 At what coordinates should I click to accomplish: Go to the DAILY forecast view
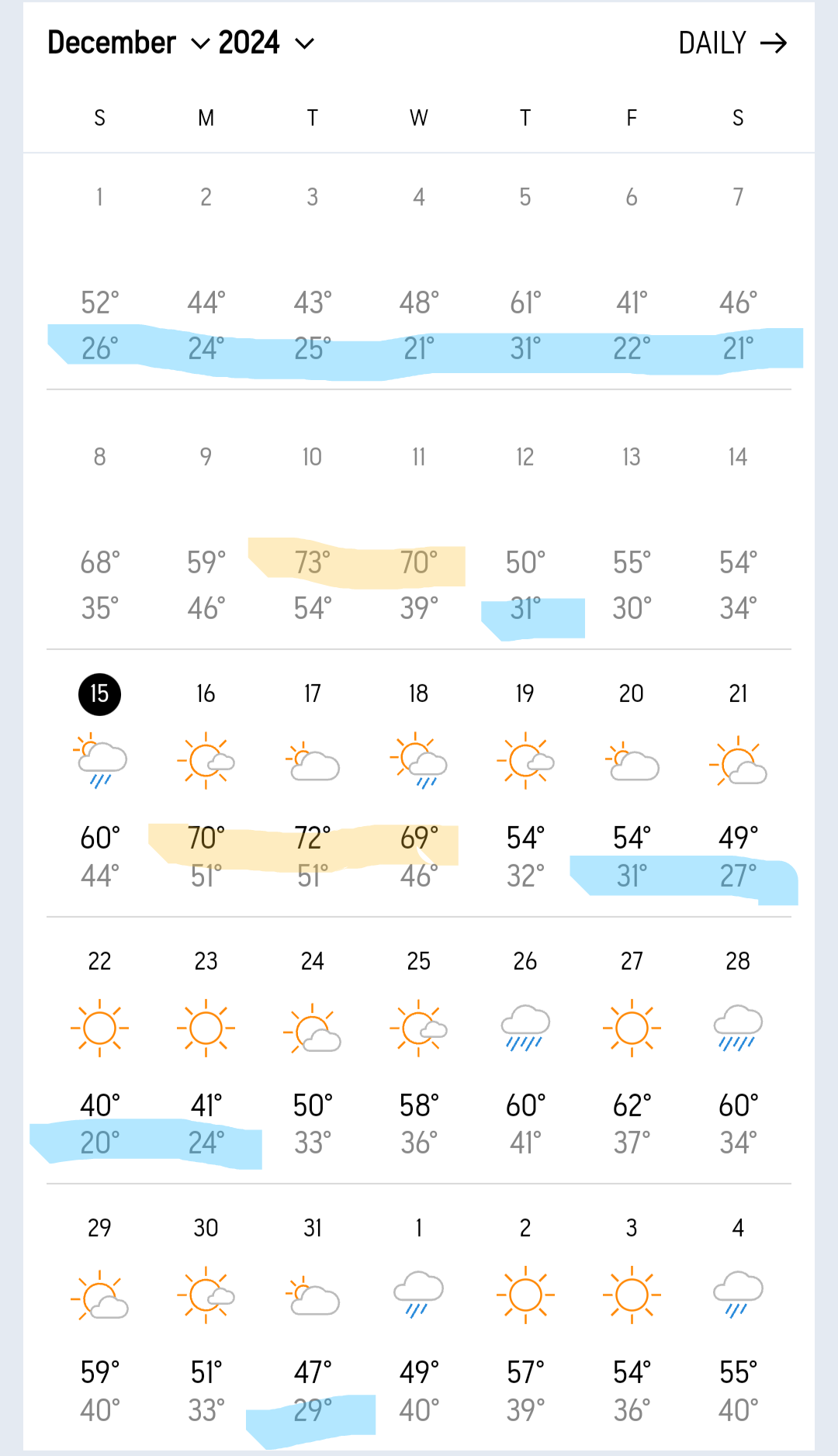coord(732,43)
